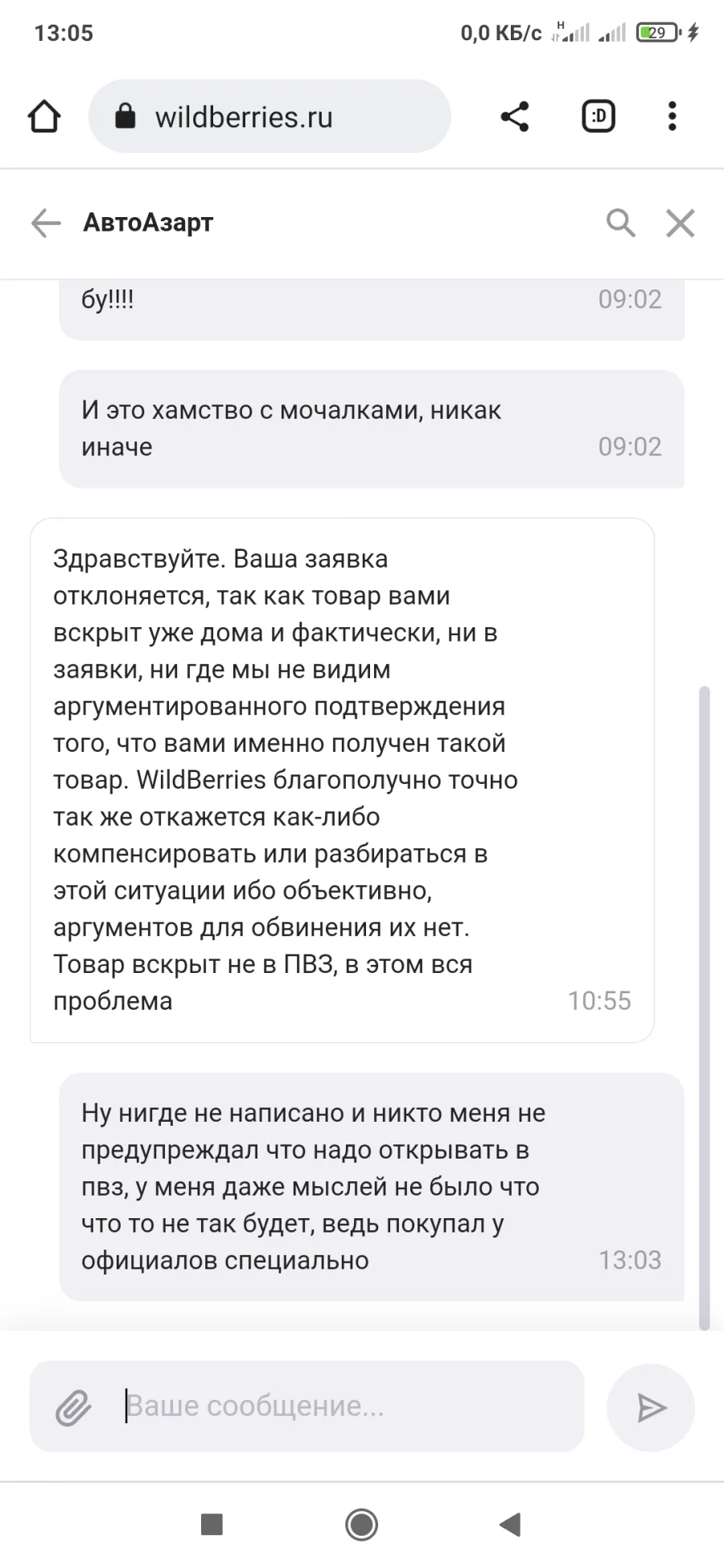
Task: Search within the АвтоАзарт chat
Action: coord(620,223)
